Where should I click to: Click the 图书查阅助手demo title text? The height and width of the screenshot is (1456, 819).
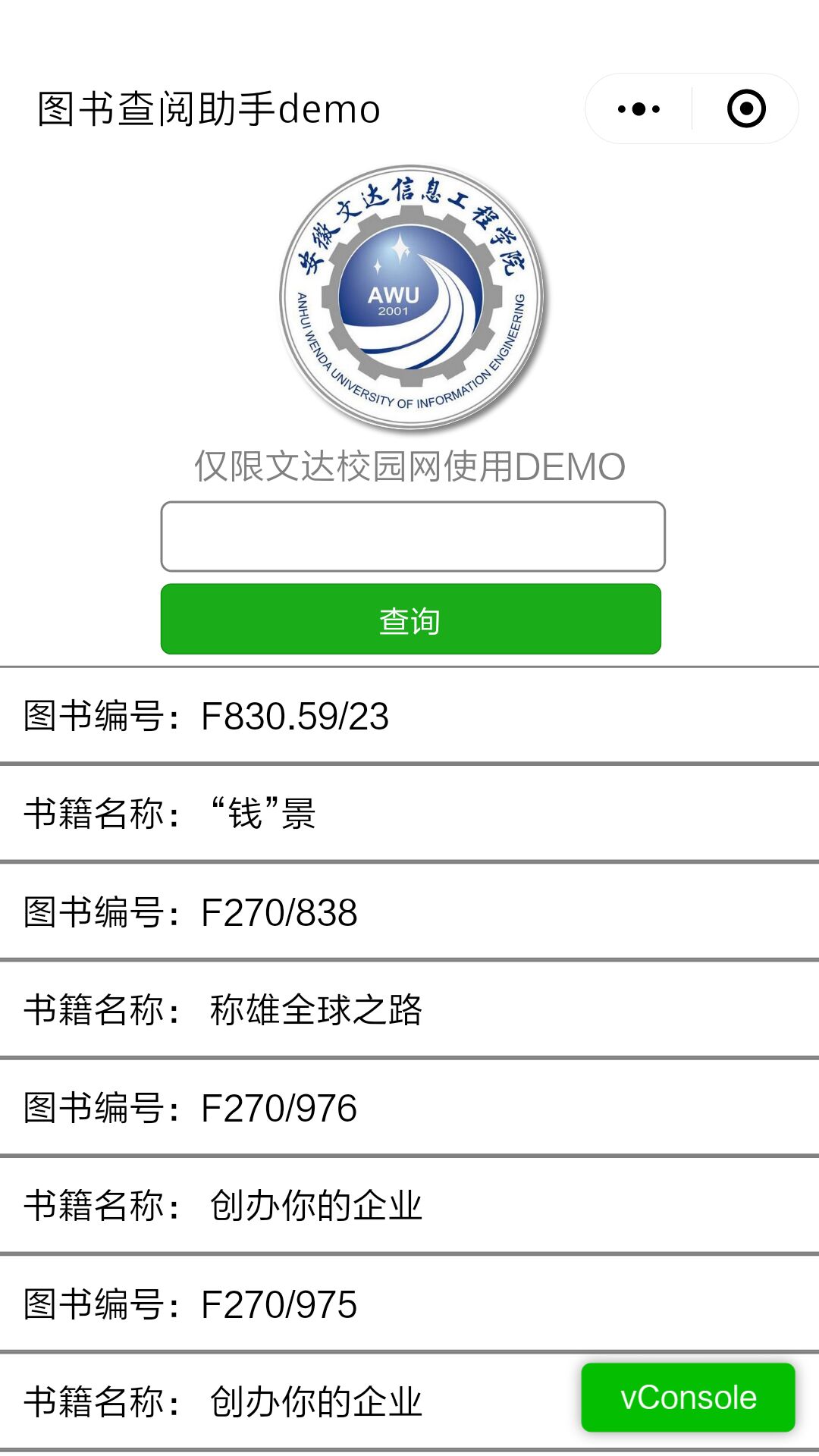coord(209,108)
